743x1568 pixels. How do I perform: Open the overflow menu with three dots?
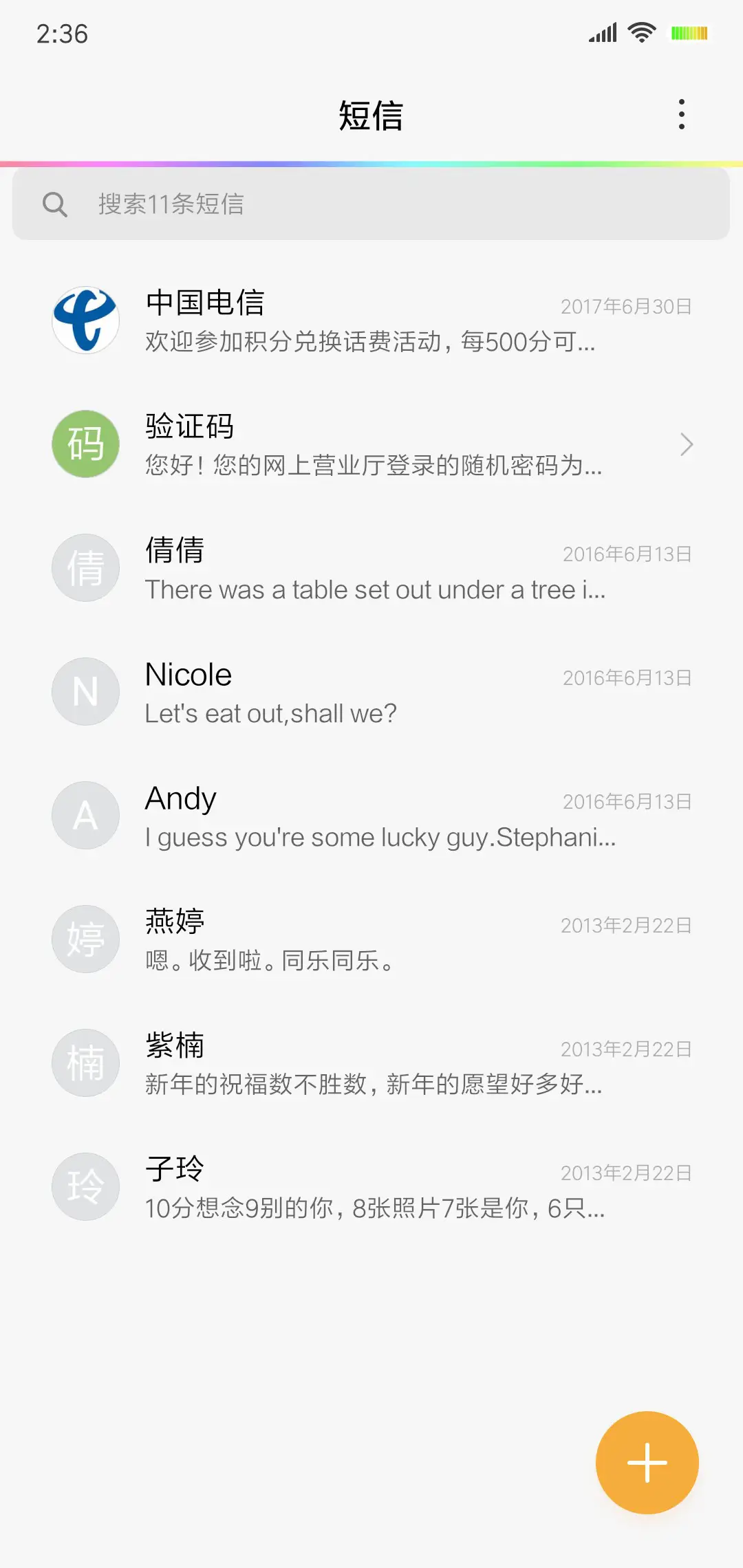pyautogui.click(x=681, y=115)
